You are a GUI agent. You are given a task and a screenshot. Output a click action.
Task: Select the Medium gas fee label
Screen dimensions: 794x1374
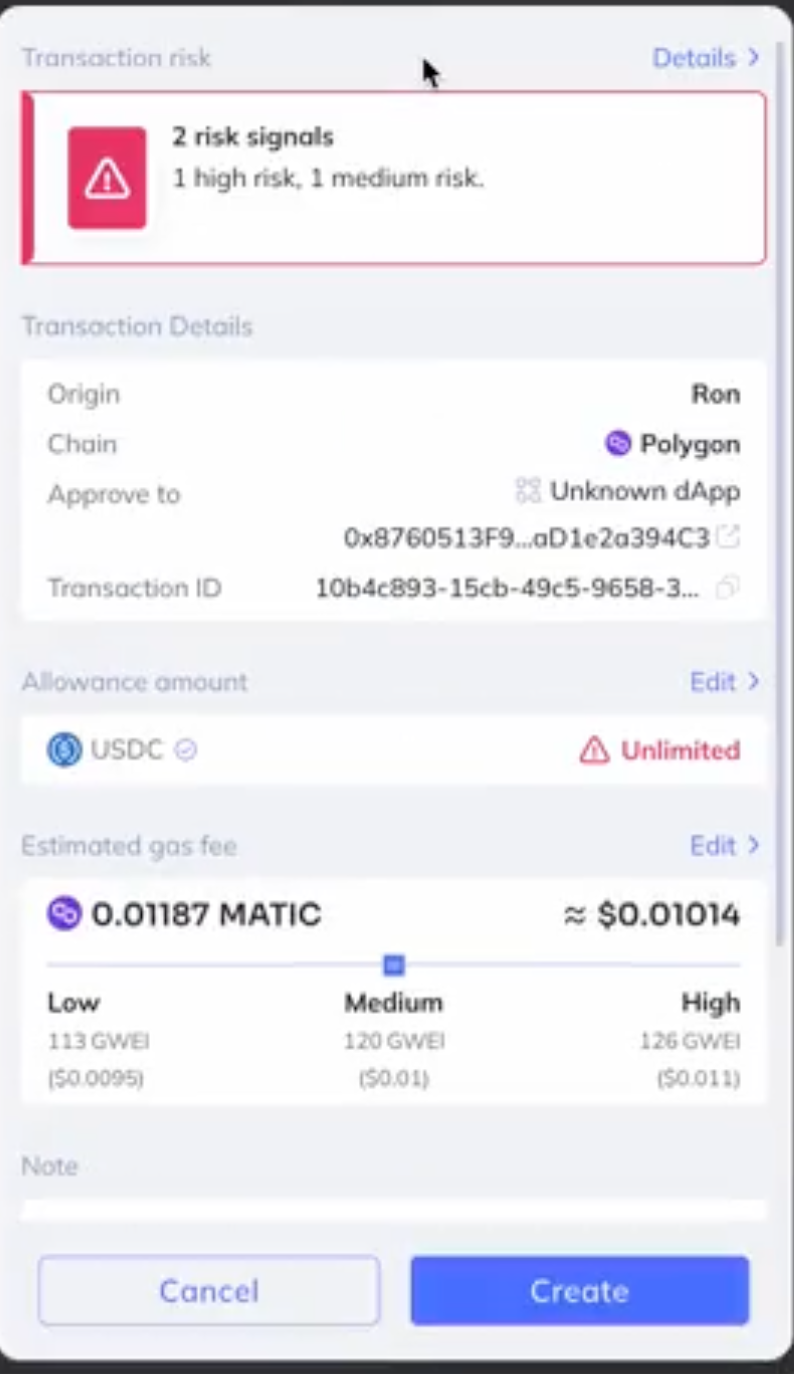(x=393, y=1002)
